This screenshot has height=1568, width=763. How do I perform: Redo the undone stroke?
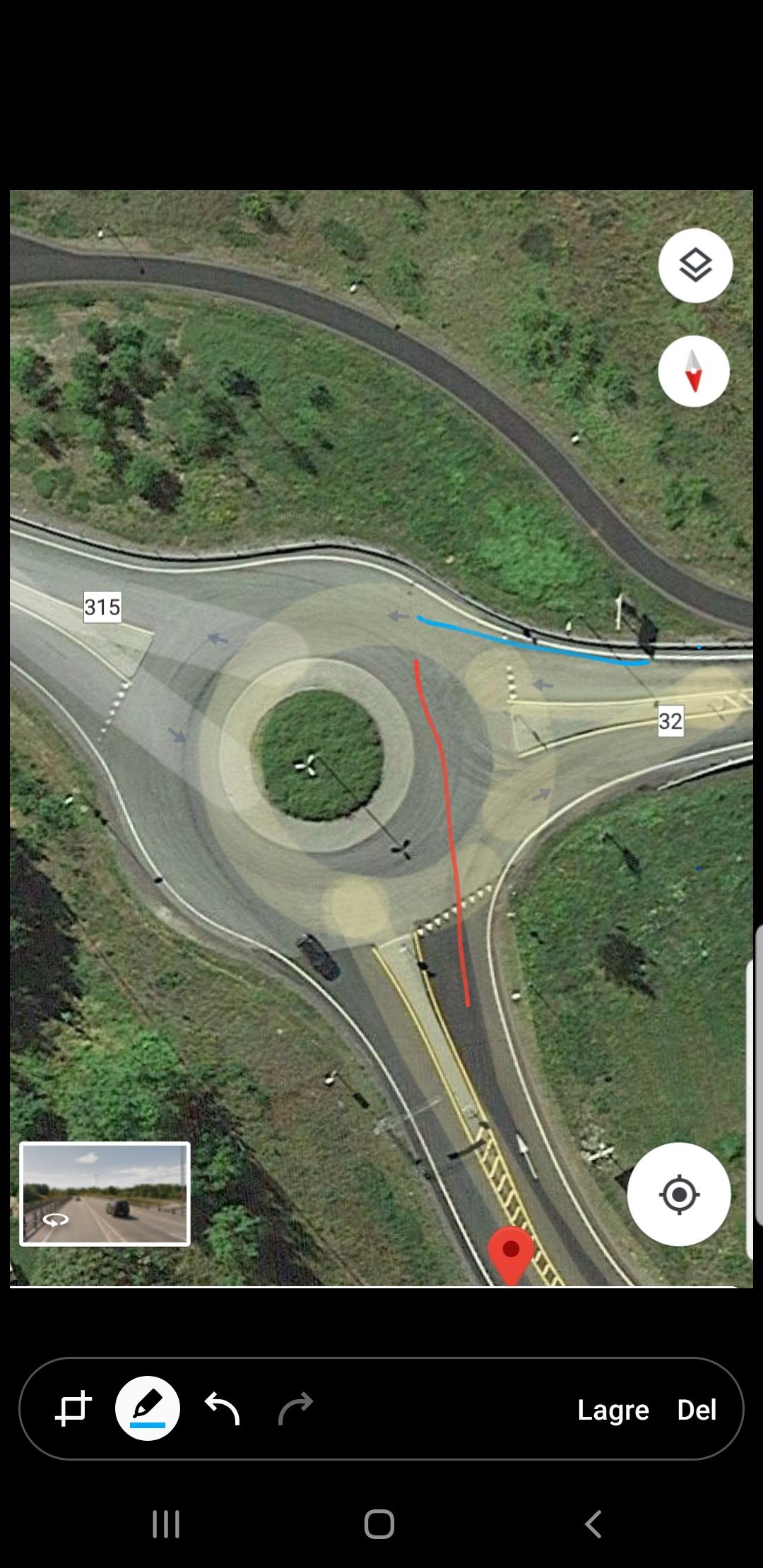click(x=296, y=1408)
